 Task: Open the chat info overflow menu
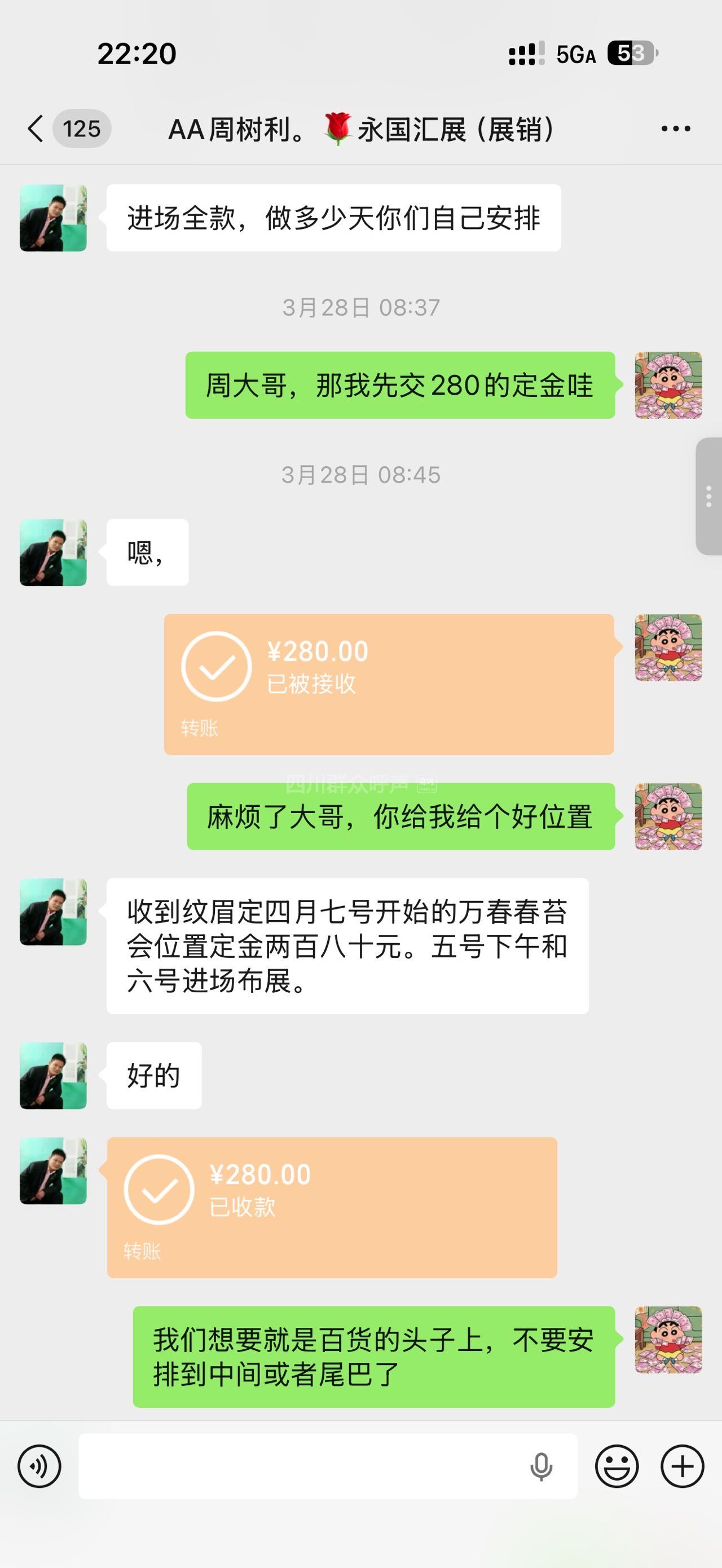point(676,129)
